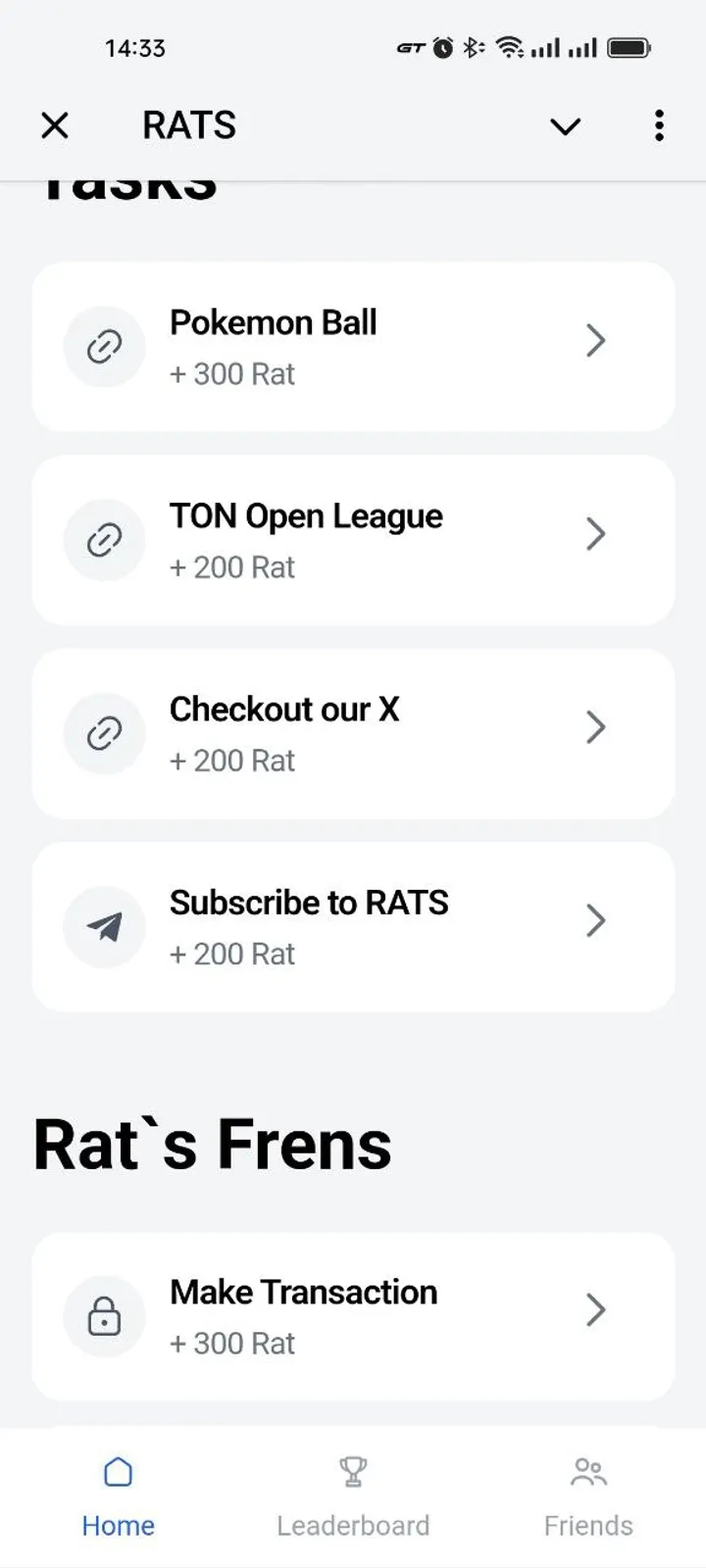The width and height of the screenshot is (706, 1568).
Task: Open the three-dot menu in top bar
Action: pyautogui.click(x=659, y=125)
